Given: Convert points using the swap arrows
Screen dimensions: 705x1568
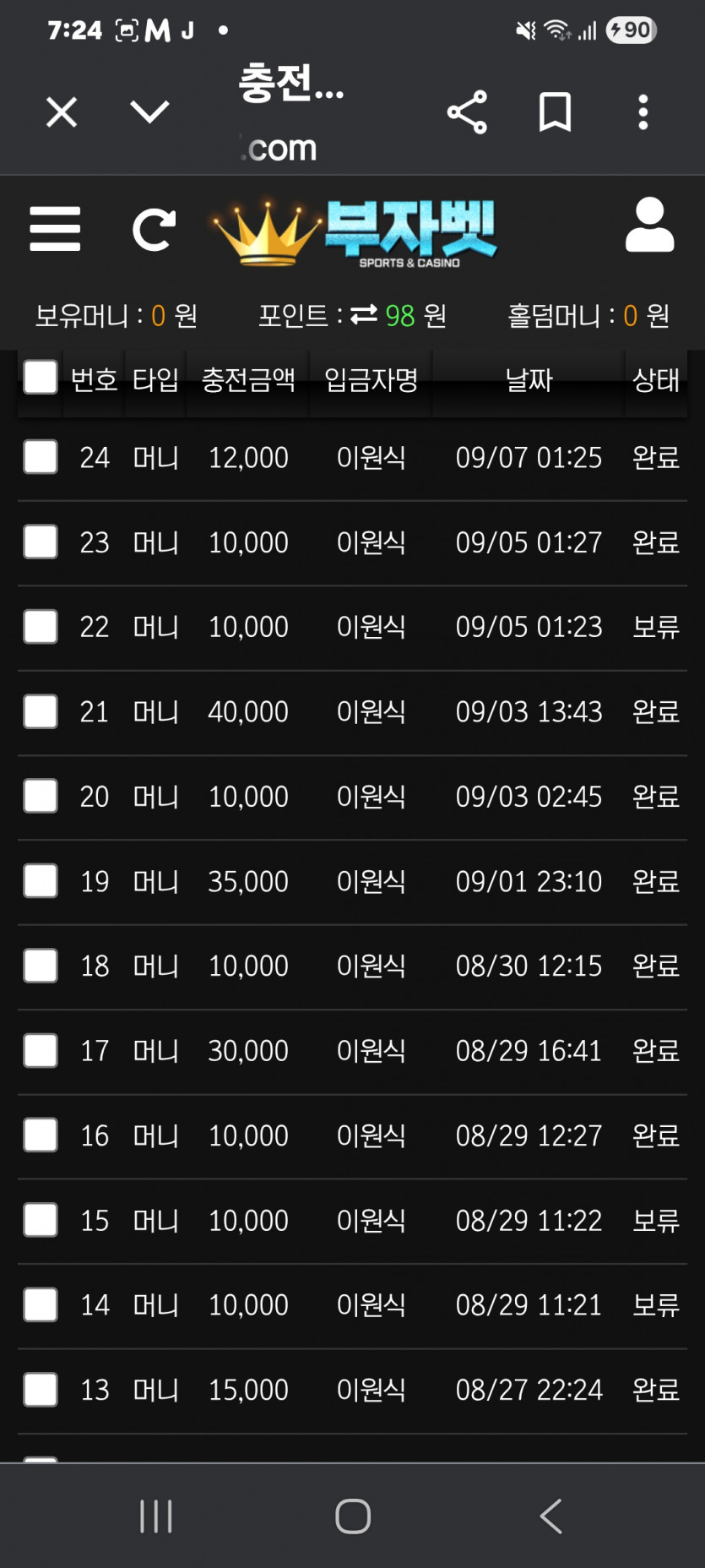Looking at the screenshot, I should tap(364, 315).
